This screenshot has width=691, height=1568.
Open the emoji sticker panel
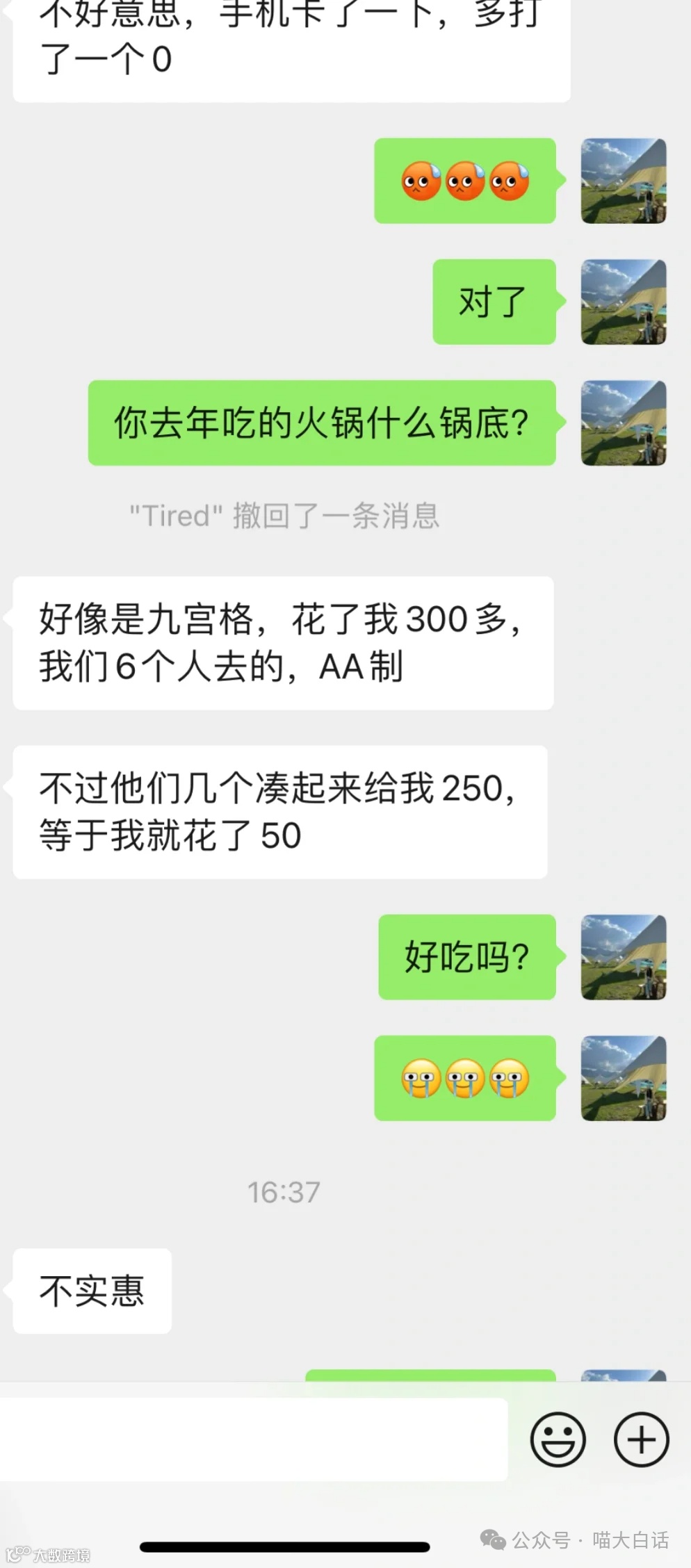pyautogui.click(x=558, y=1439)
